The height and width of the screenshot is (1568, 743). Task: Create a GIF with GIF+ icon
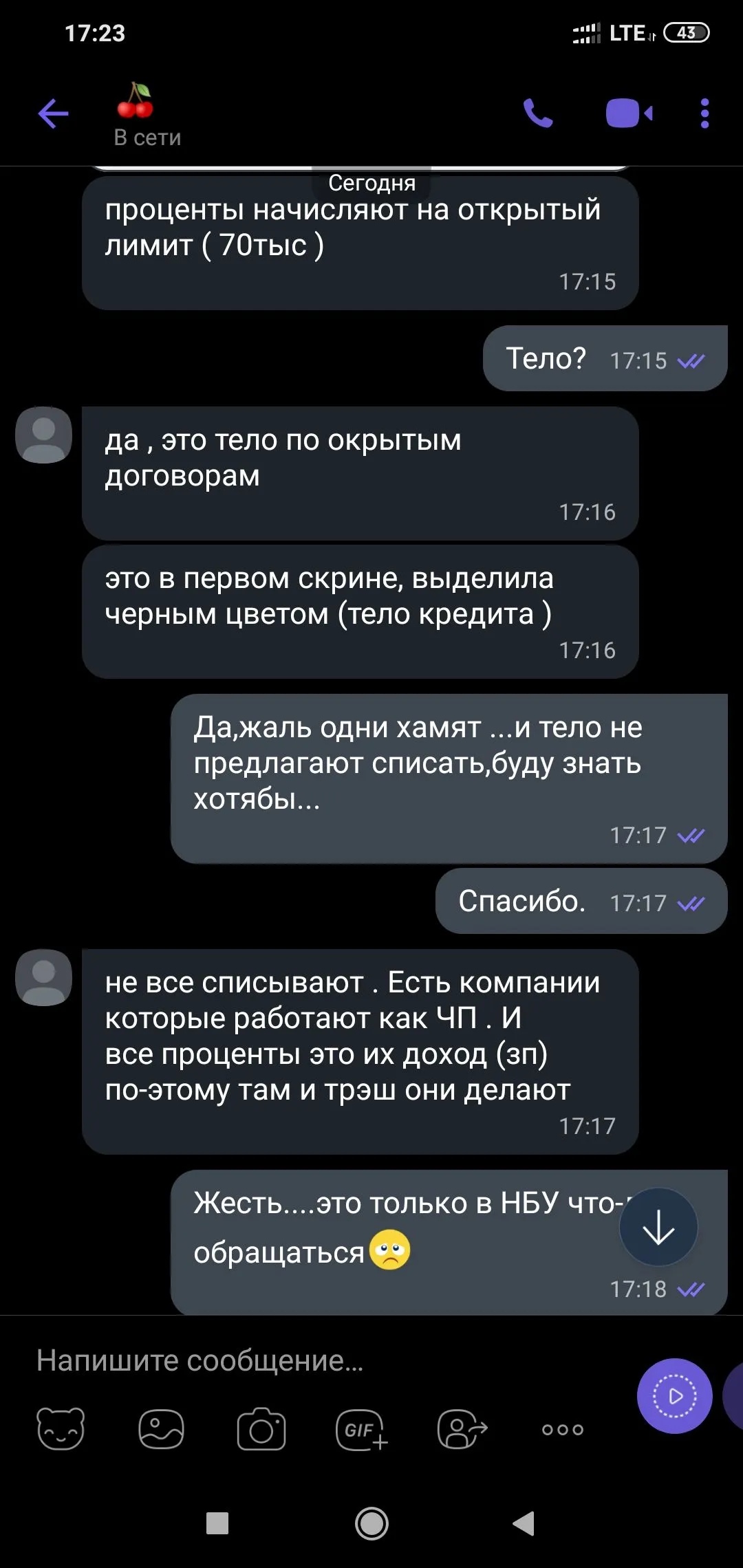click(362, 1429)
